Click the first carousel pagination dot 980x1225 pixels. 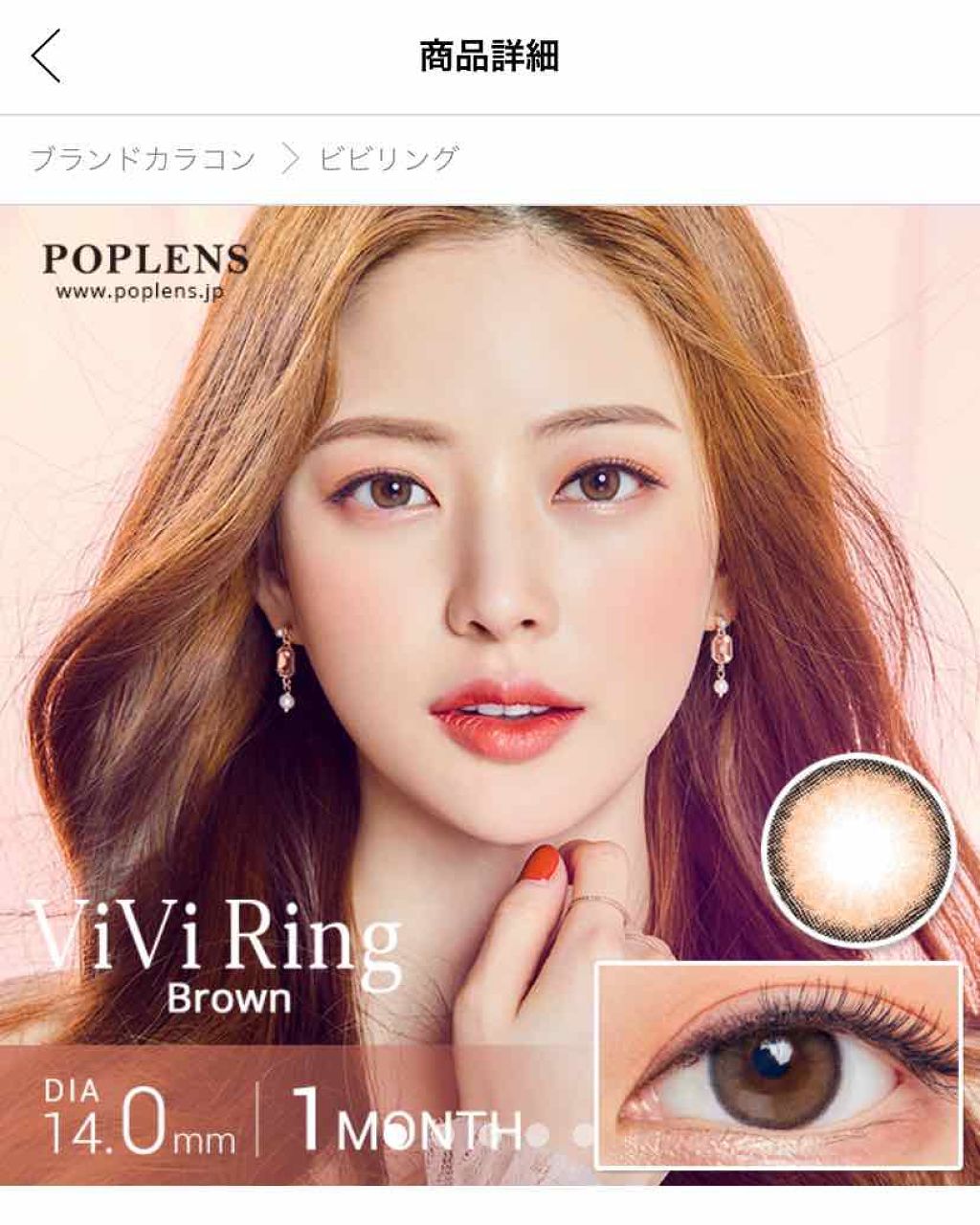tap(537, 1134)
